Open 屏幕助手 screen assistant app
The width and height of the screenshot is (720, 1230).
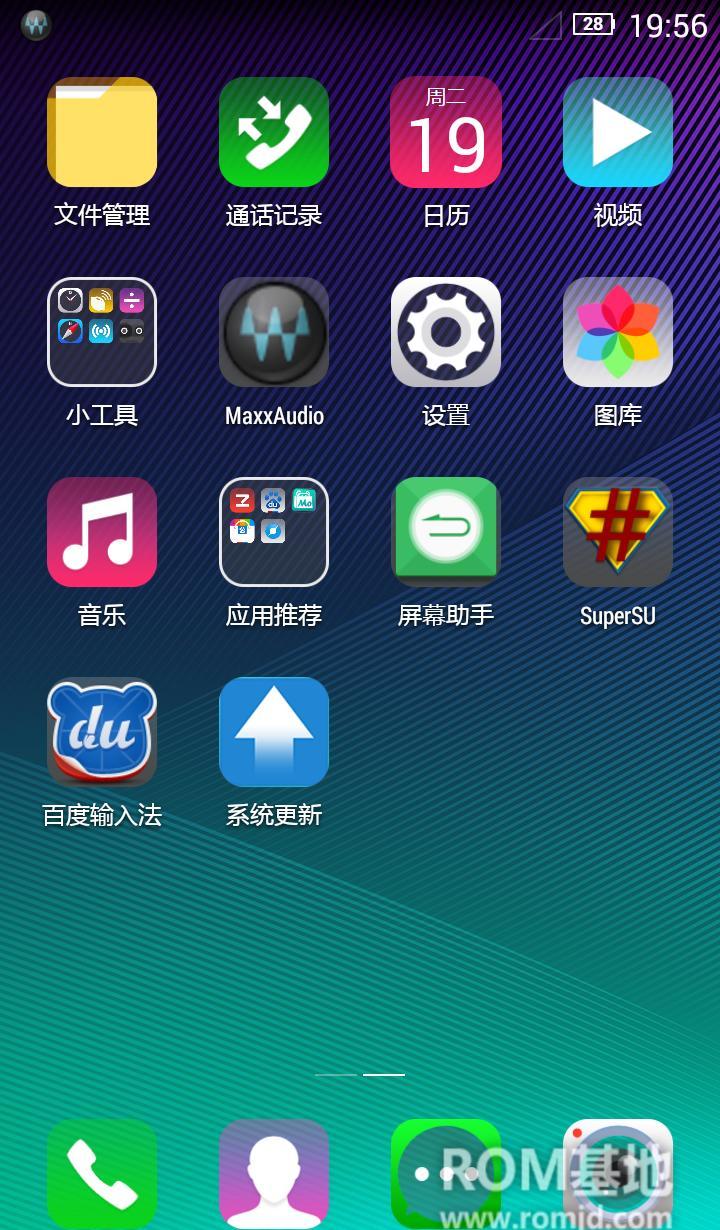pos(446,532)
